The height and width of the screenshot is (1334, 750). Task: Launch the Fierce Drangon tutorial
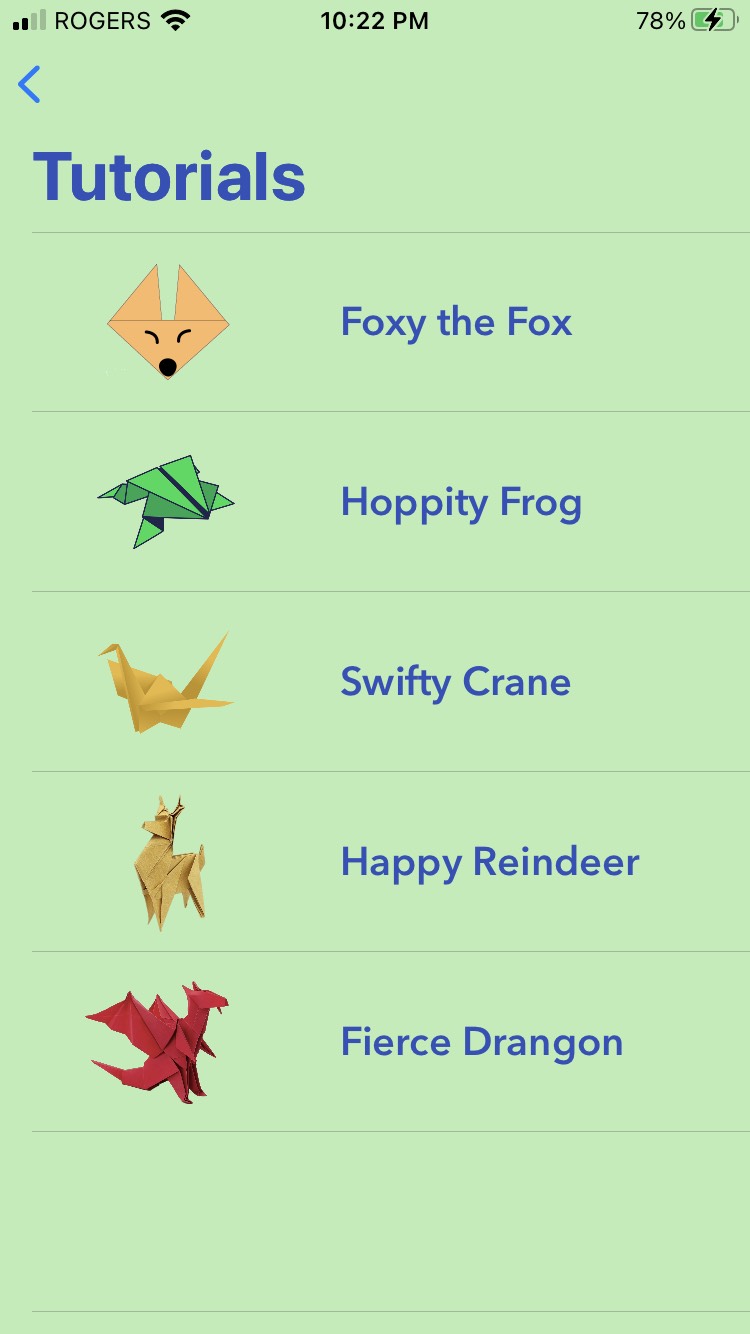click(x=481, y=1042)
